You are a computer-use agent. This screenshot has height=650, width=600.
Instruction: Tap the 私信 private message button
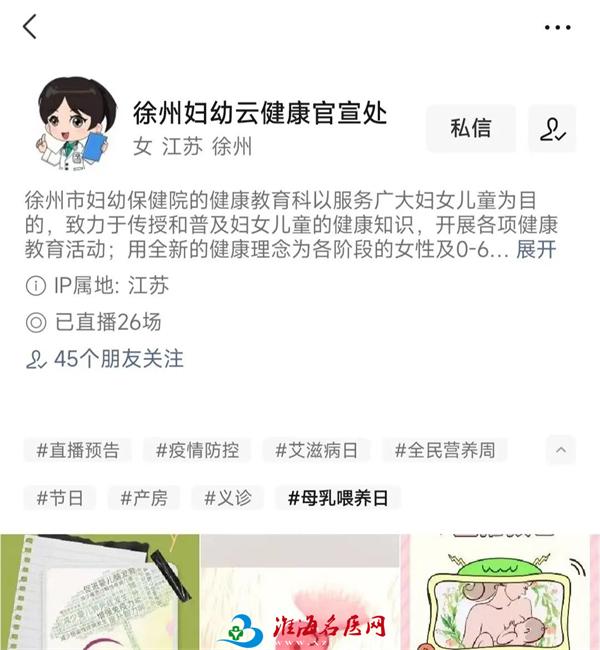[471, 128]
